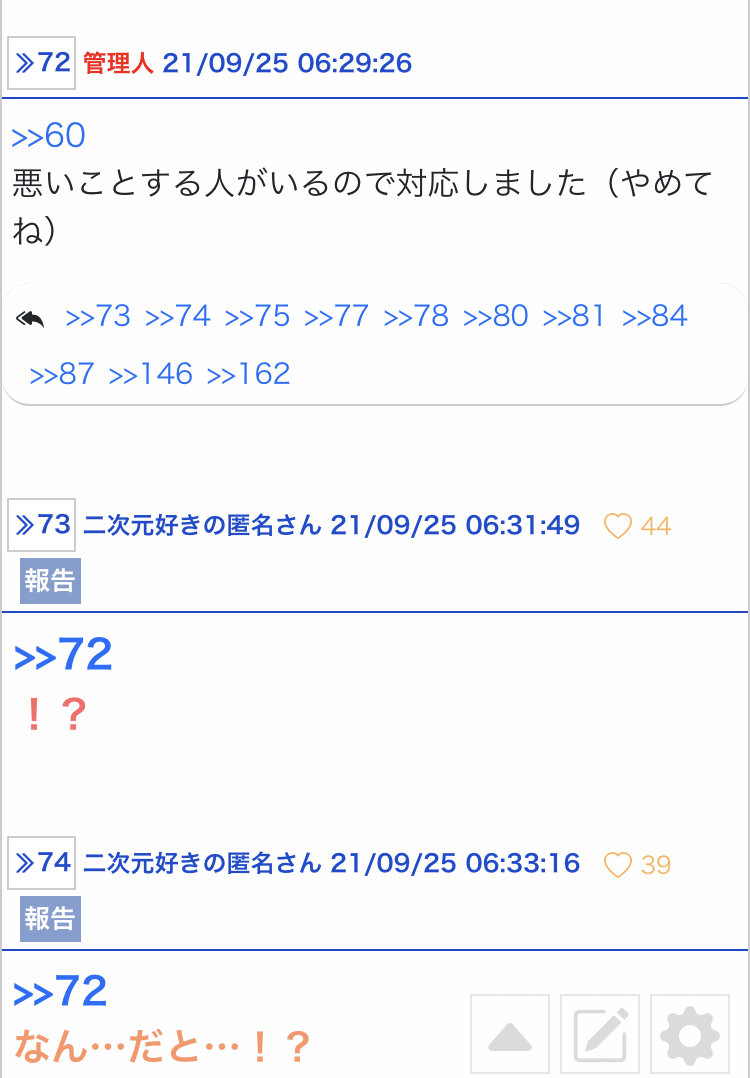Like post 74 with heart icon

618,864
